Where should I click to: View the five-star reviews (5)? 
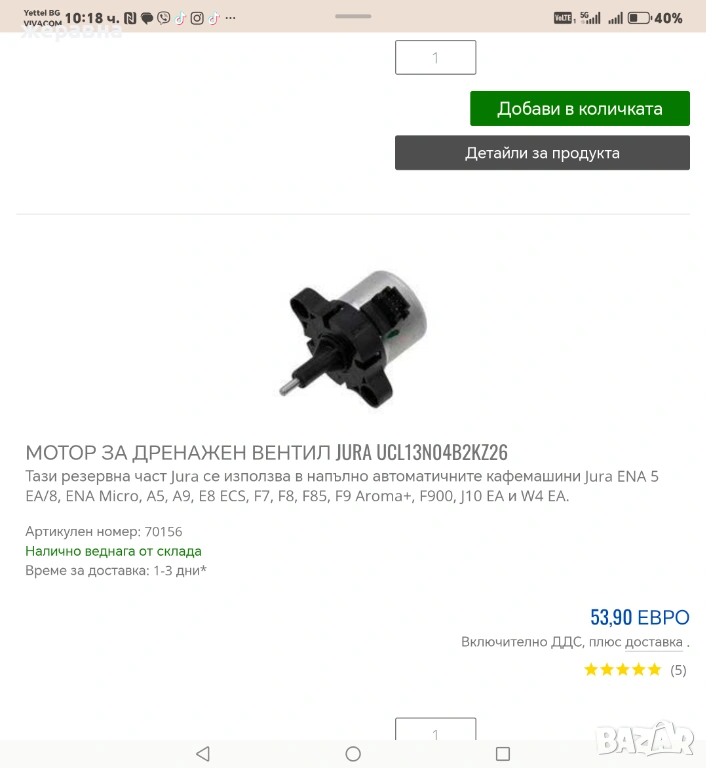[634, 670]
